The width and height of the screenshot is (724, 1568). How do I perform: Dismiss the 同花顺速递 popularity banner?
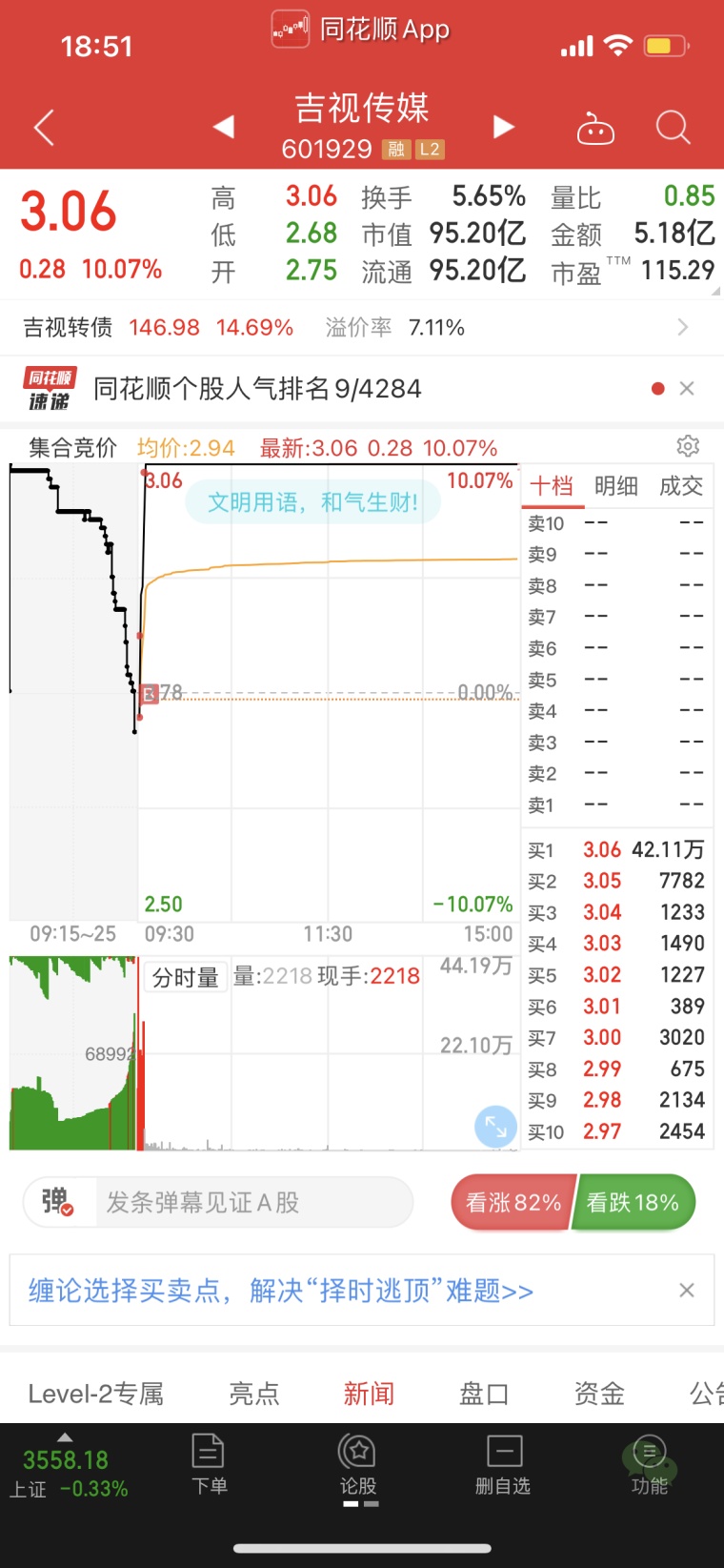point(687,389)
